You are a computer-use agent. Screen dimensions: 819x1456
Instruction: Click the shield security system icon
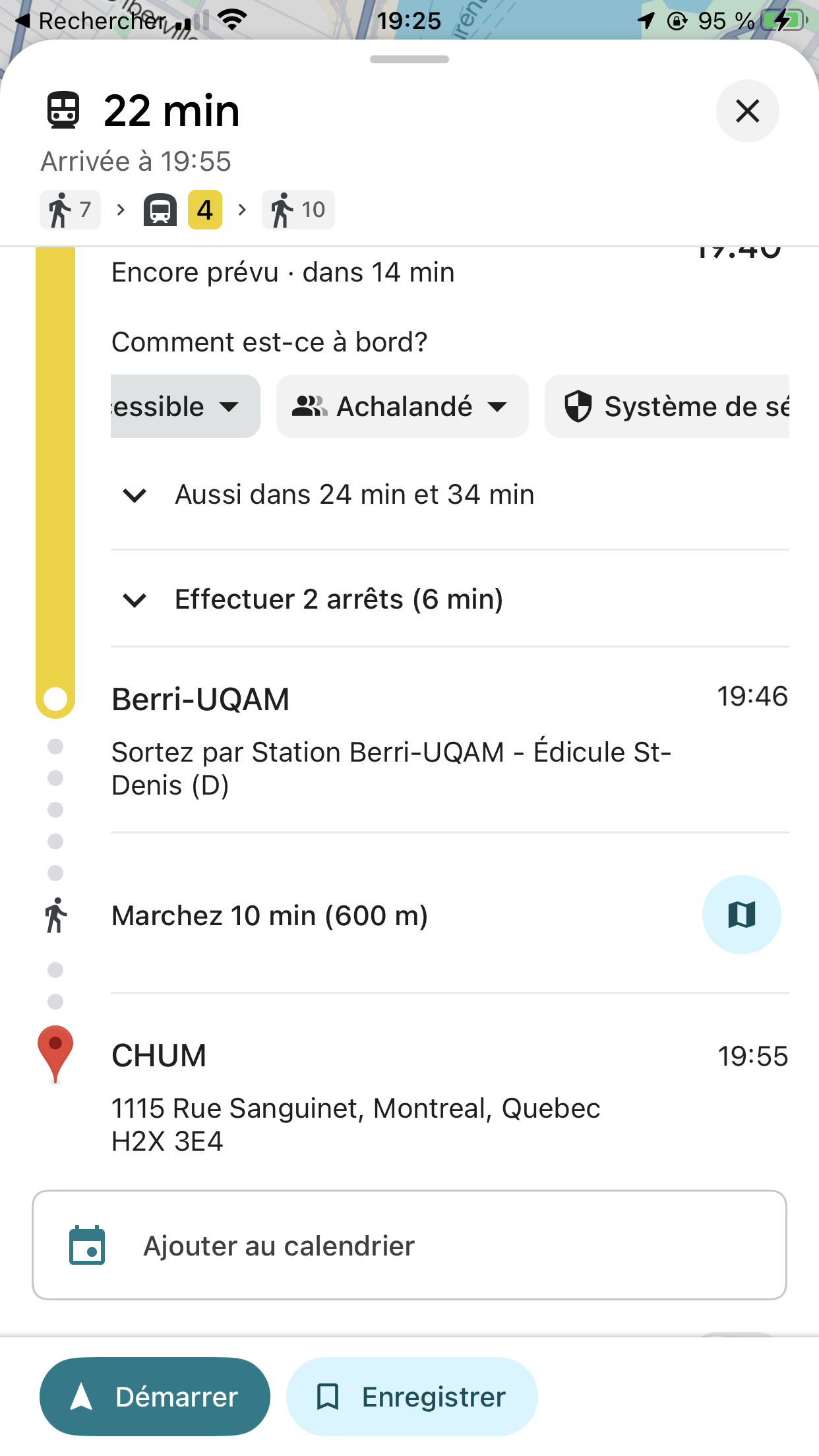tap(579, 406)
